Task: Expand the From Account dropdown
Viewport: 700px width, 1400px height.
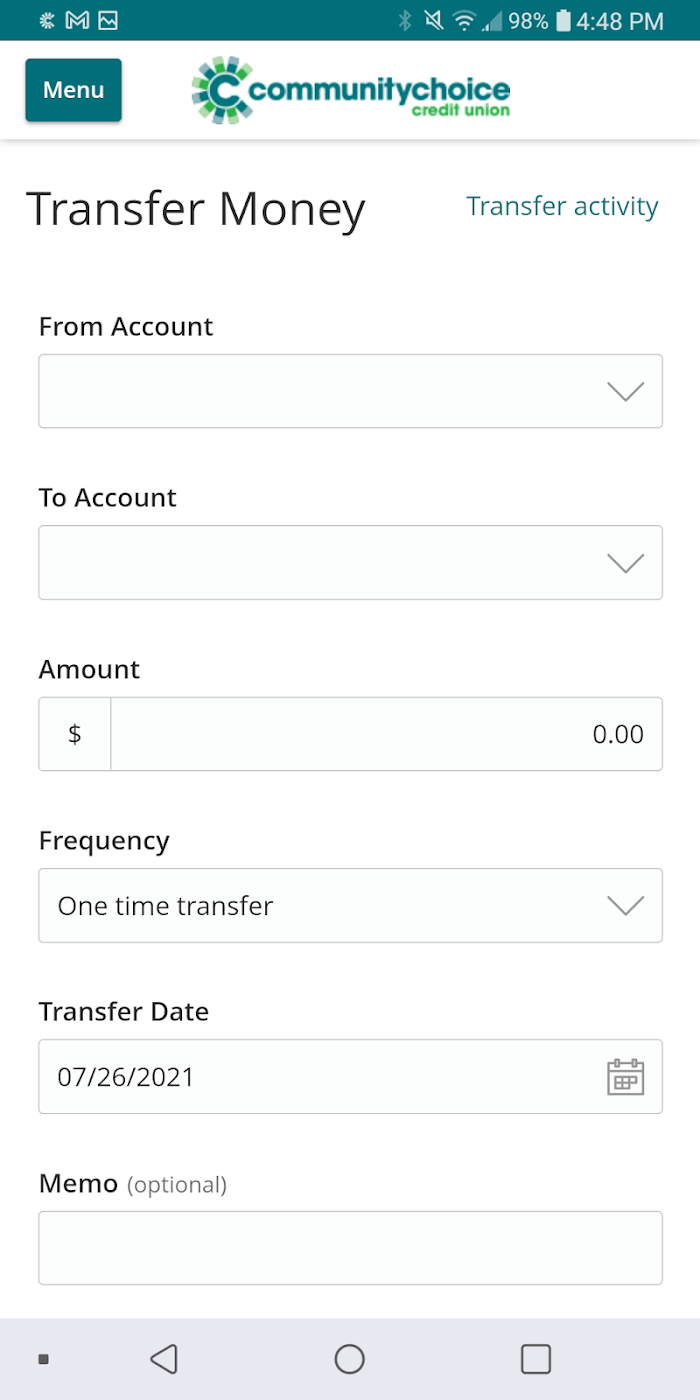Action: click(x=350, y=391)
